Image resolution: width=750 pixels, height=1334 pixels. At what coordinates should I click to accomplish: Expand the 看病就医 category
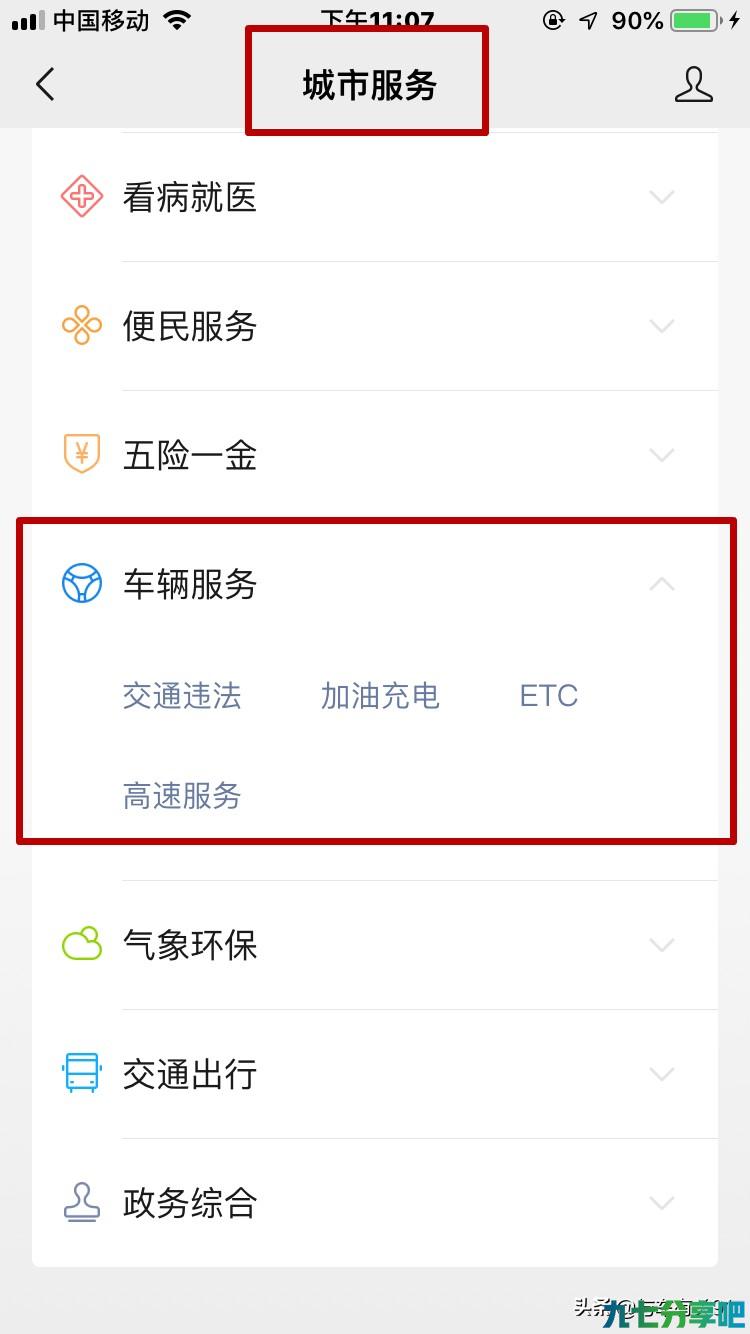click(x=375, y=197)
